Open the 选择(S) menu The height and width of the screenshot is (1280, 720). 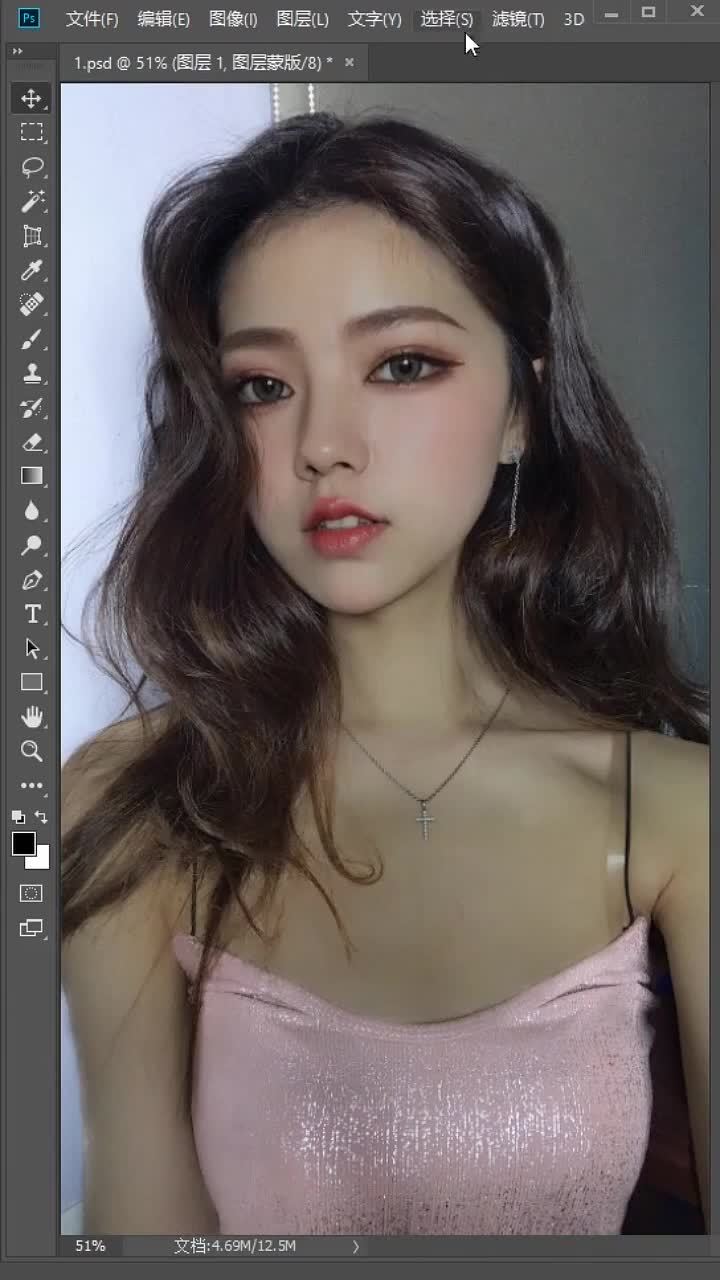tap(446, 19)
